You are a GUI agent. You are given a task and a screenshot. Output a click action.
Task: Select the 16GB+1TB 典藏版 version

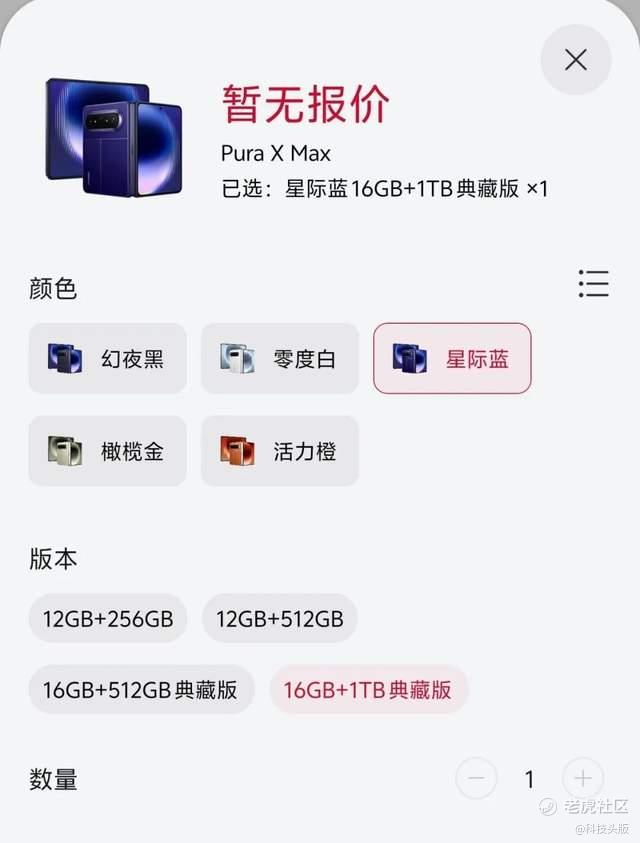tap(368, 689)
